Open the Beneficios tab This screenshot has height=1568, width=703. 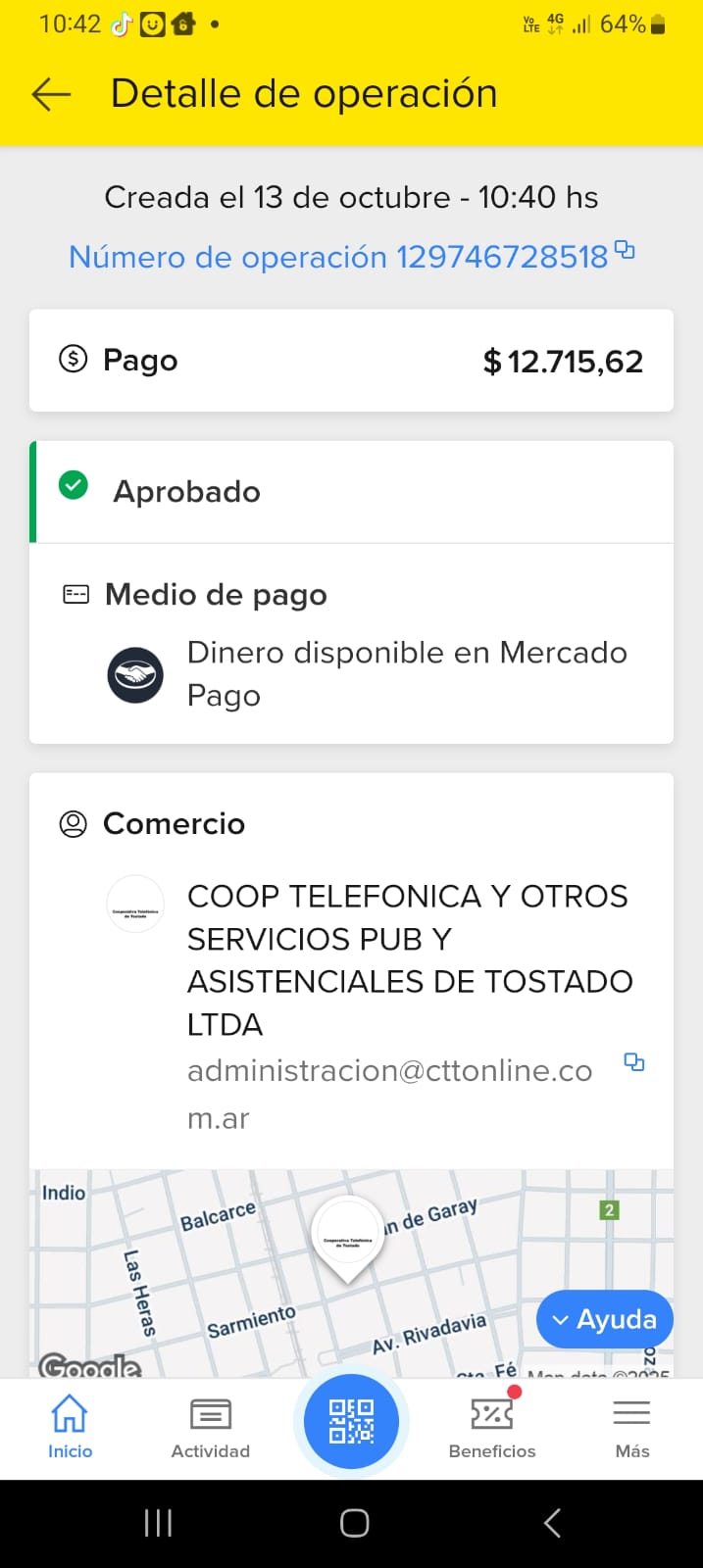492,1427
